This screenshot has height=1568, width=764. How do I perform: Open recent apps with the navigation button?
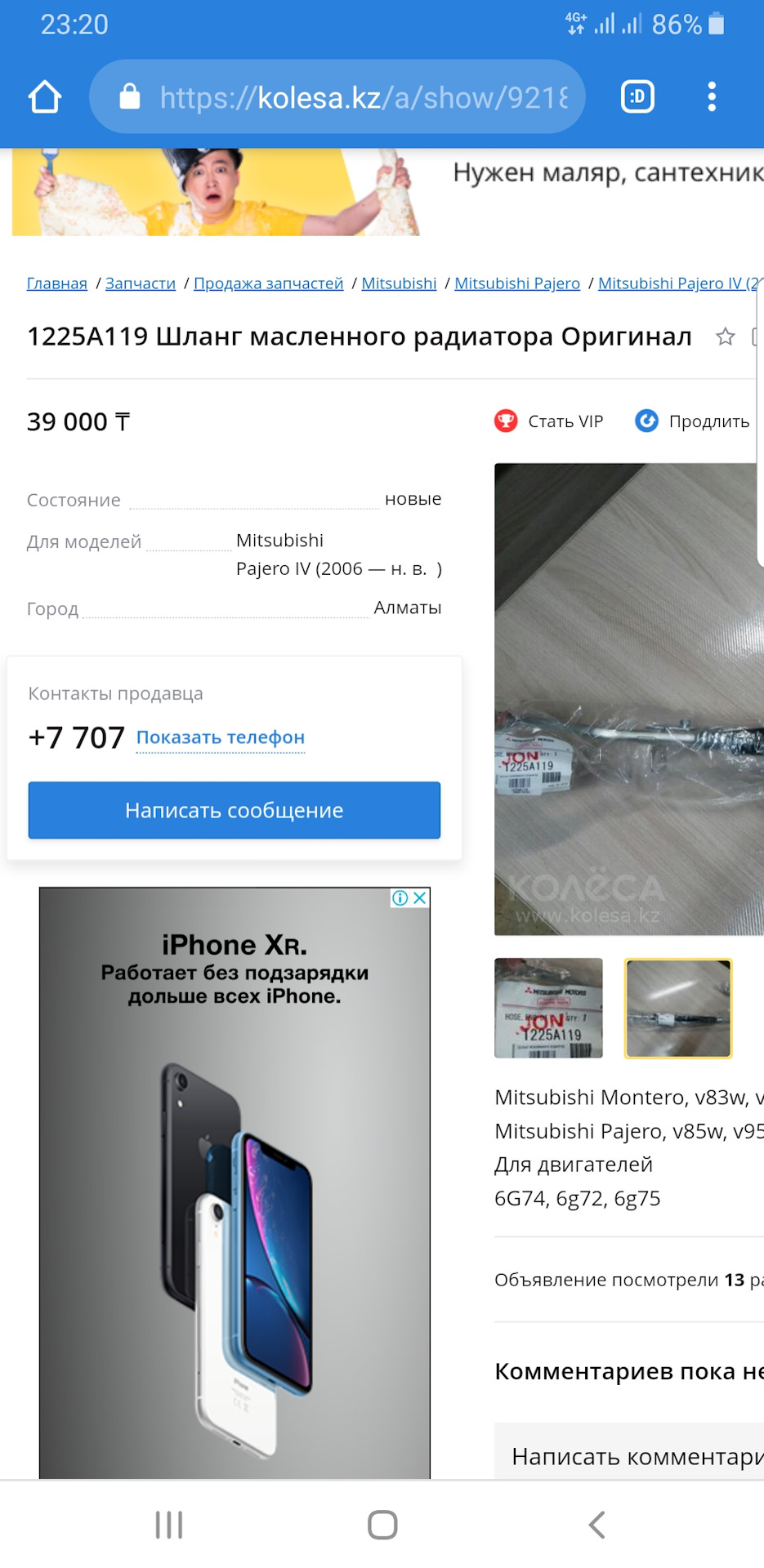tap(168, 1524)
